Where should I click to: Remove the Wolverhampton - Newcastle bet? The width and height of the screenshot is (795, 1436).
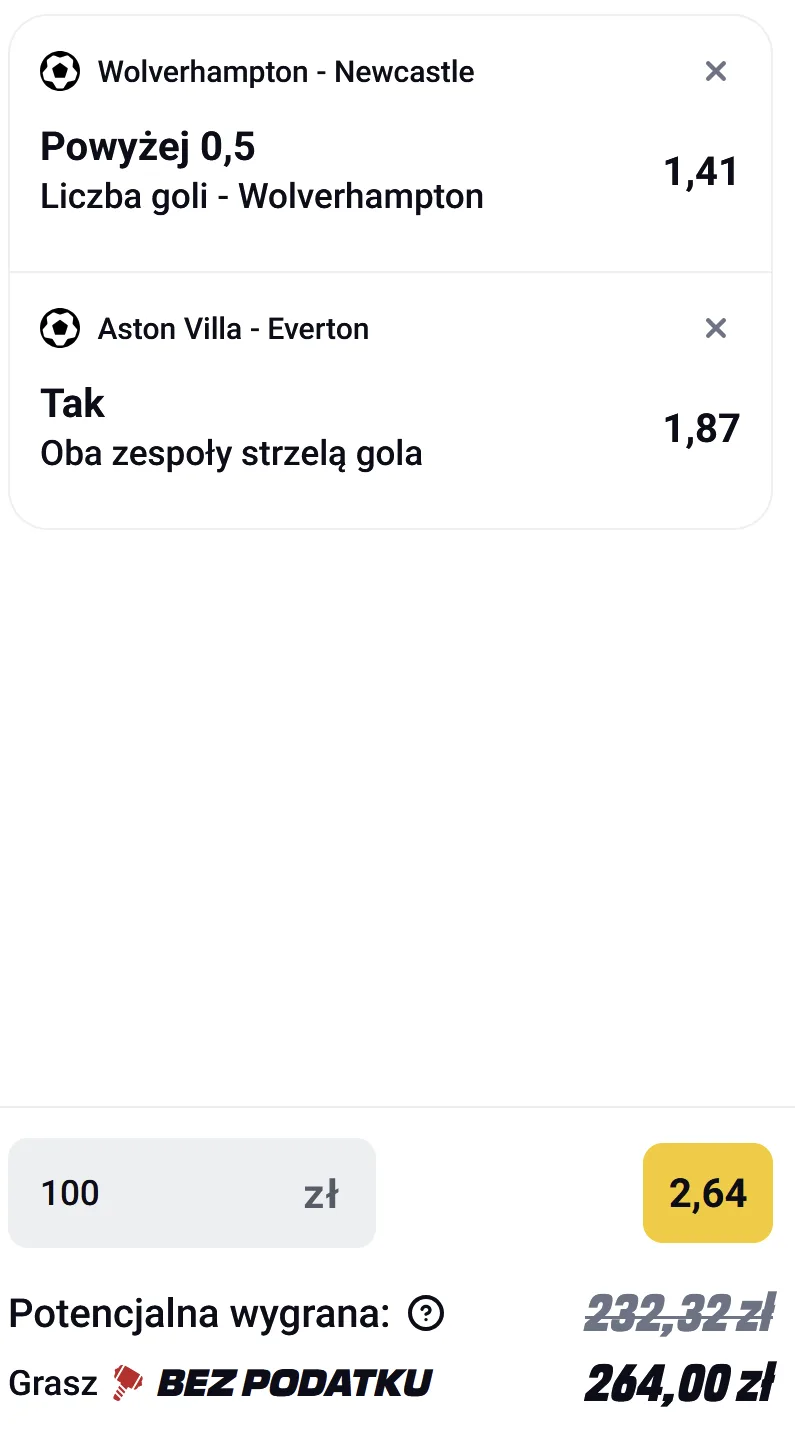pos(715,71)
